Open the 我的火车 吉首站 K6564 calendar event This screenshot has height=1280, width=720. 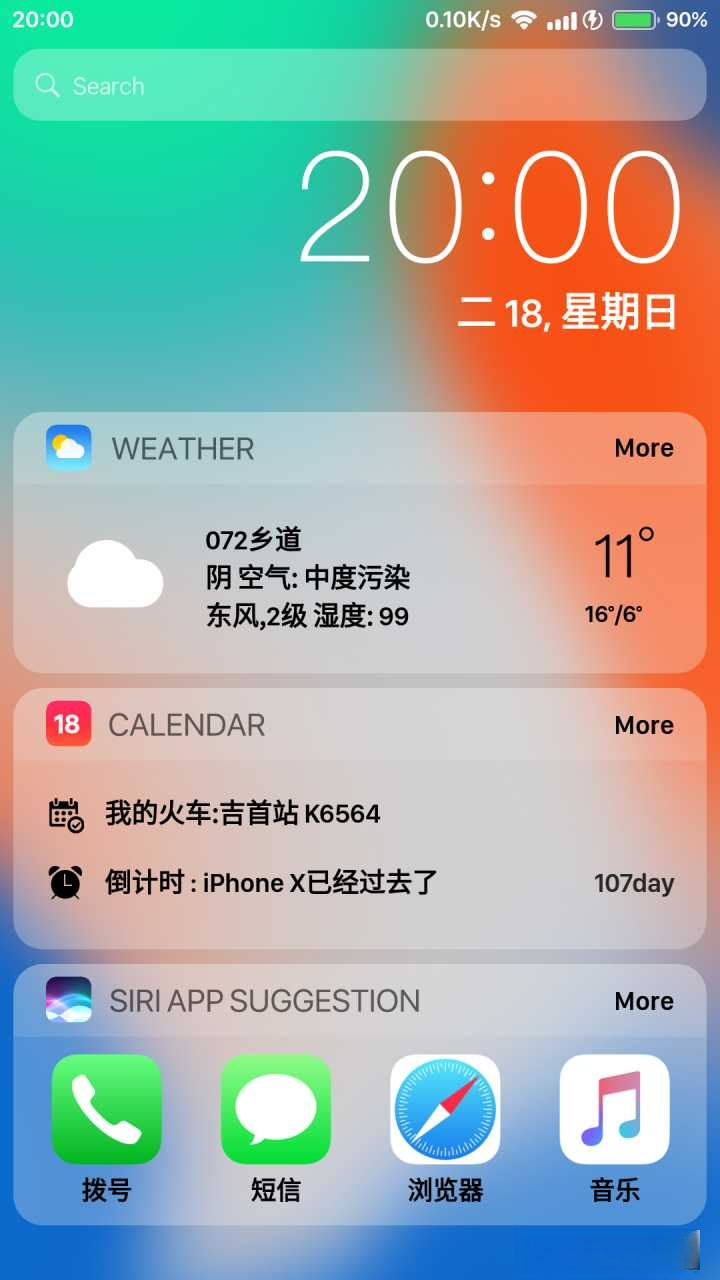[360, 813]
